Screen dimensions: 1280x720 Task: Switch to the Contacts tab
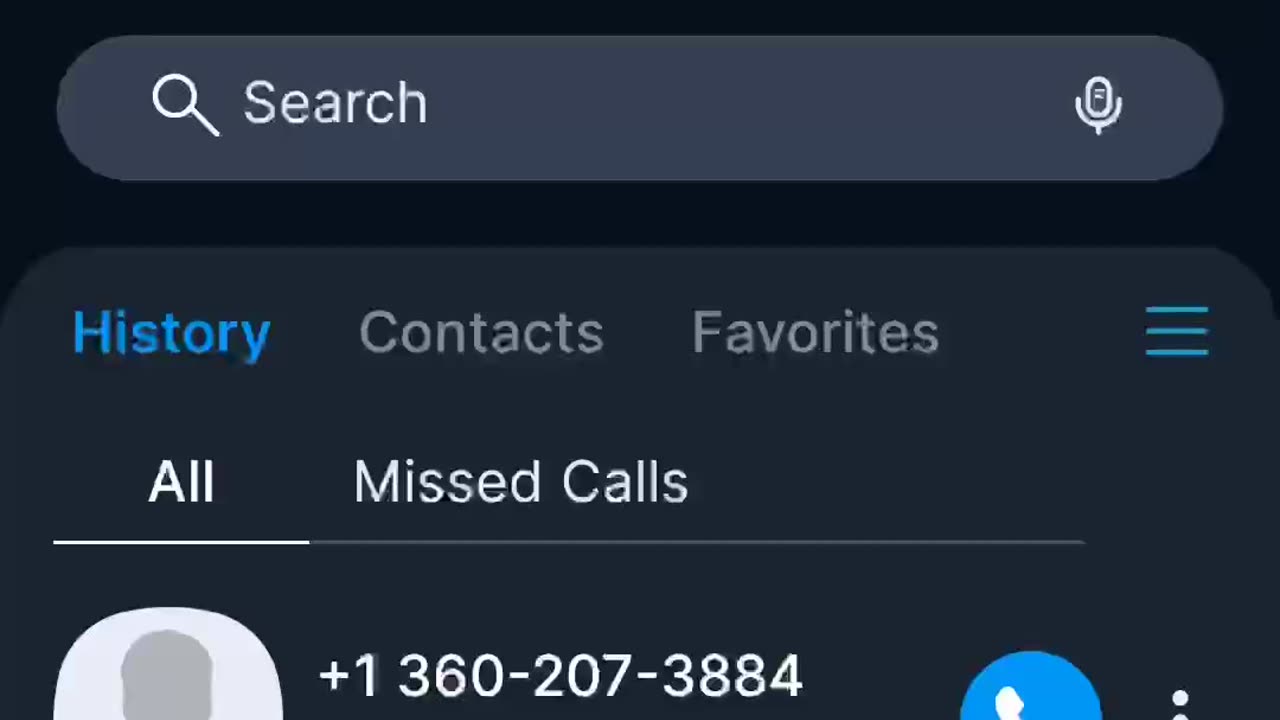click(481, 333)
